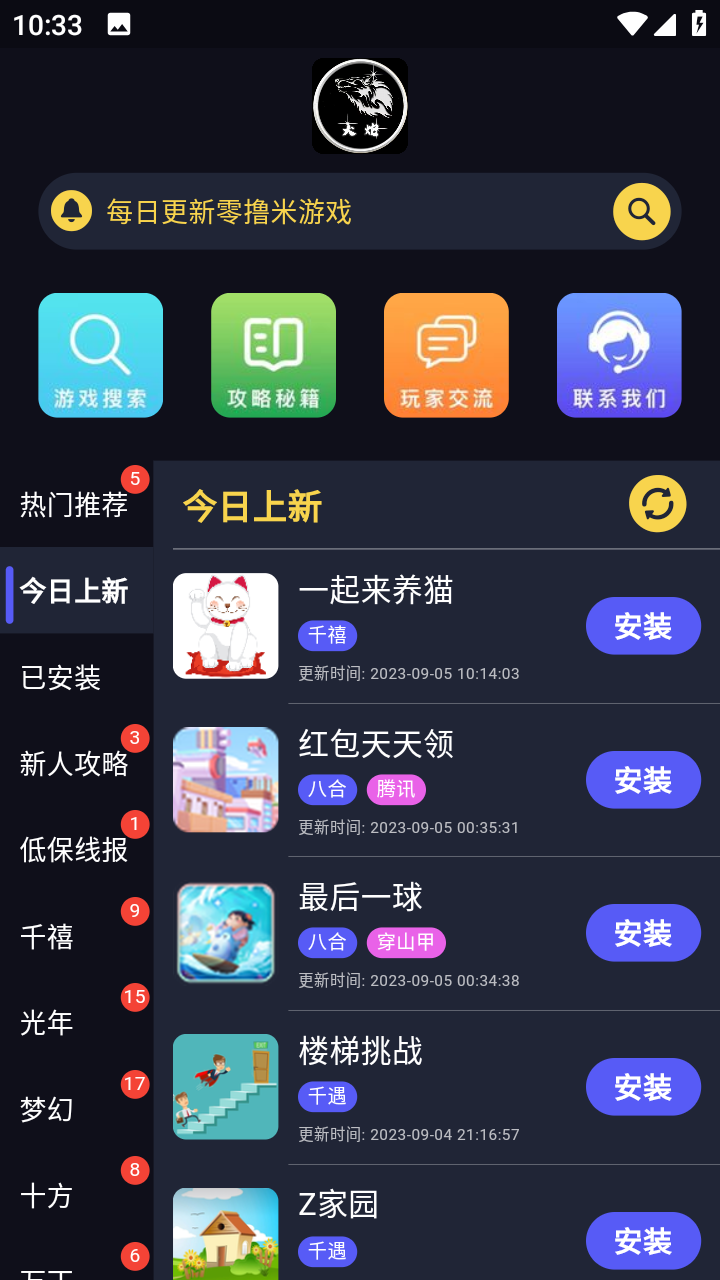
Task: Install the 红包天天领 game
Action: [x=643, y=780]
